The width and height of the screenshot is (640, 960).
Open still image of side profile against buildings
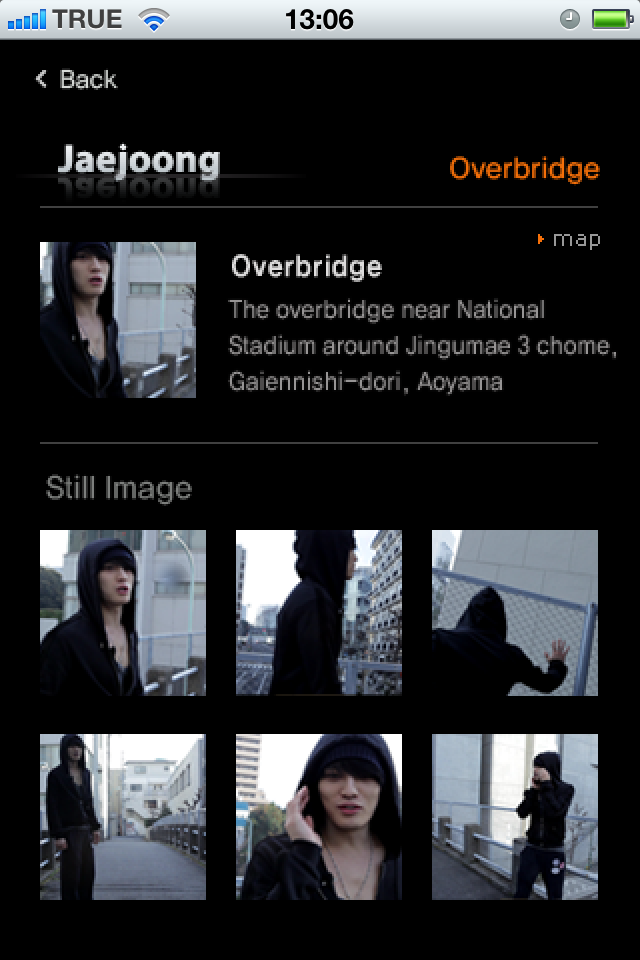[x=319, y=613]
